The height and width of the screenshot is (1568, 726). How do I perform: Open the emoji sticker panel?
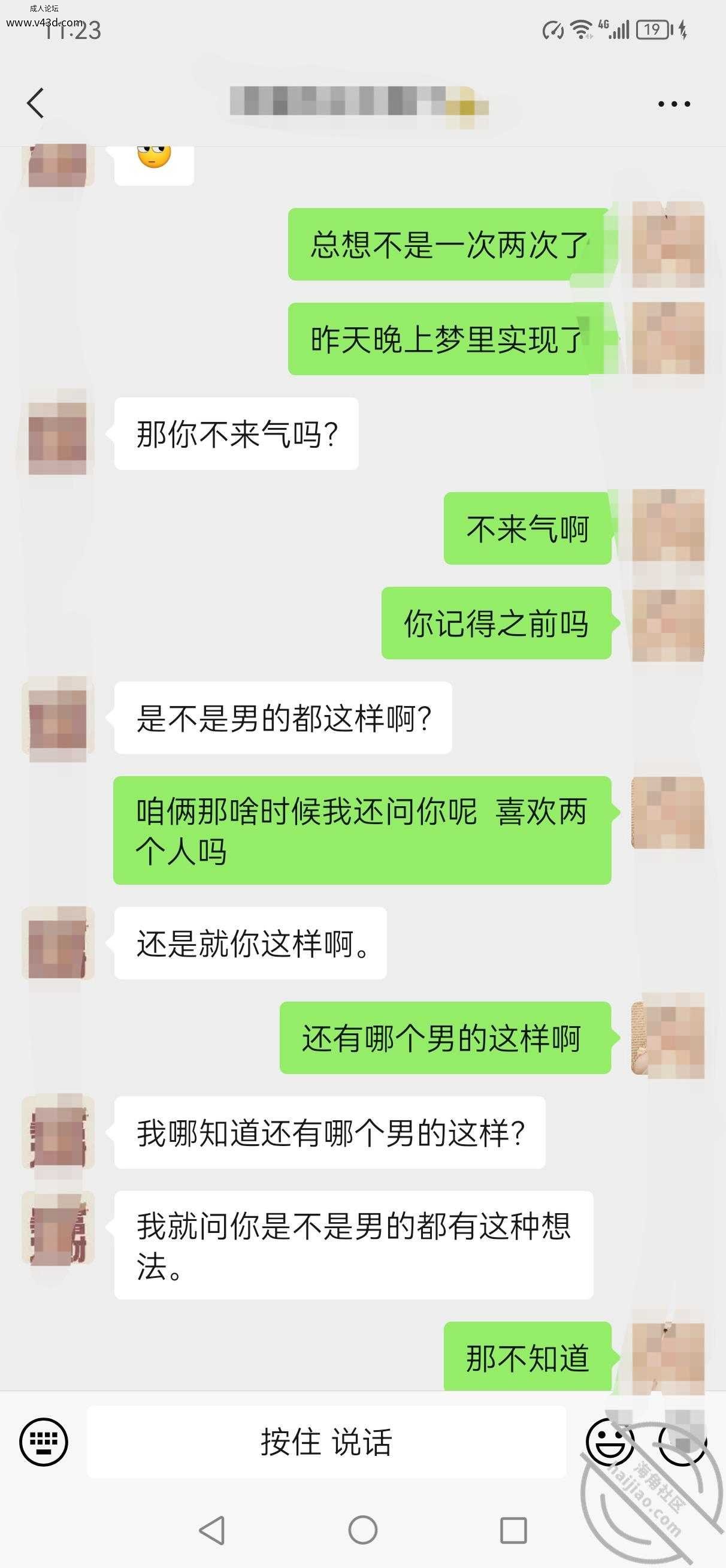point(609,1442)
